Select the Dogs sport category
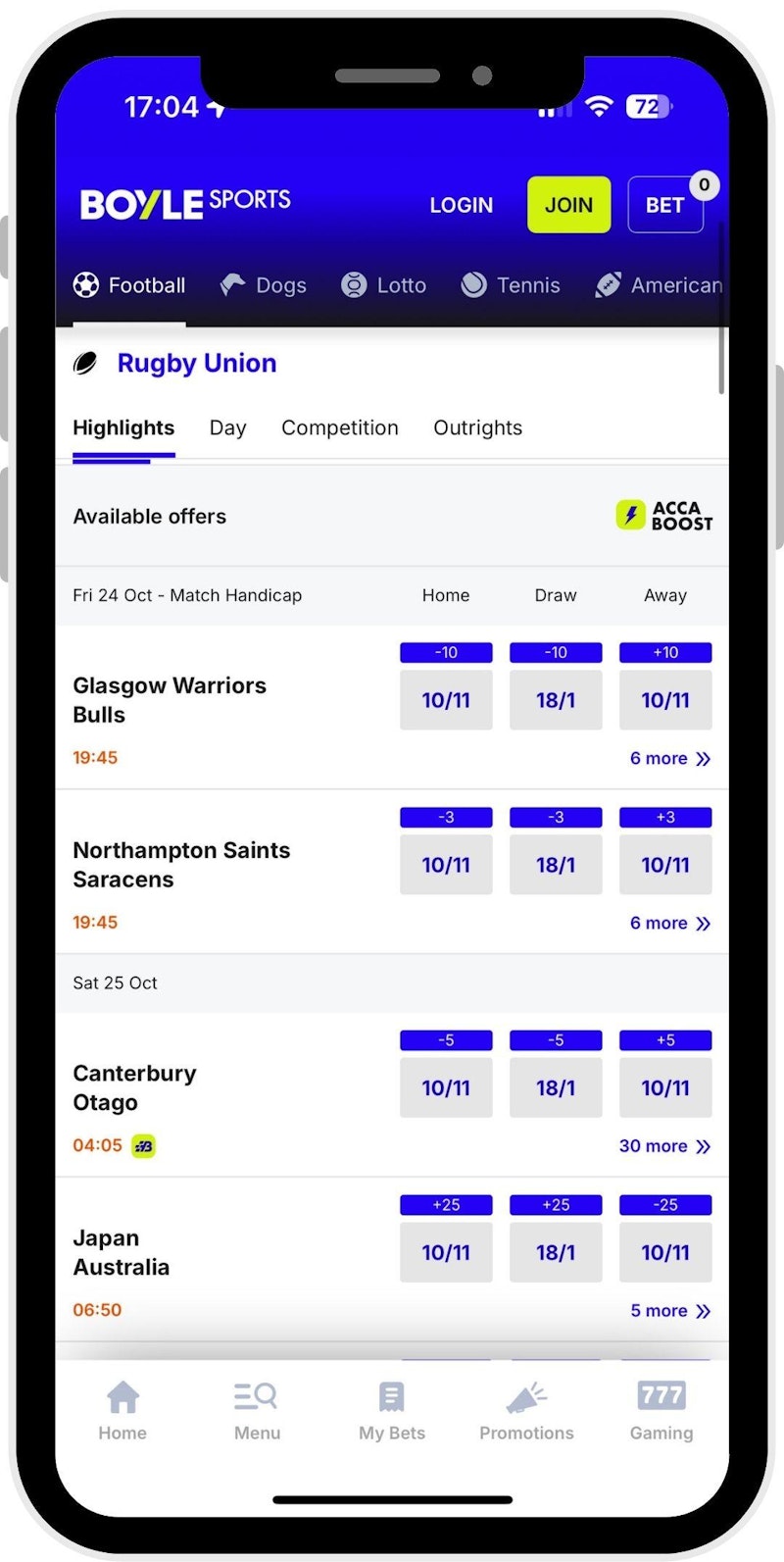The image size is (784, 1562). click(264, 285)
